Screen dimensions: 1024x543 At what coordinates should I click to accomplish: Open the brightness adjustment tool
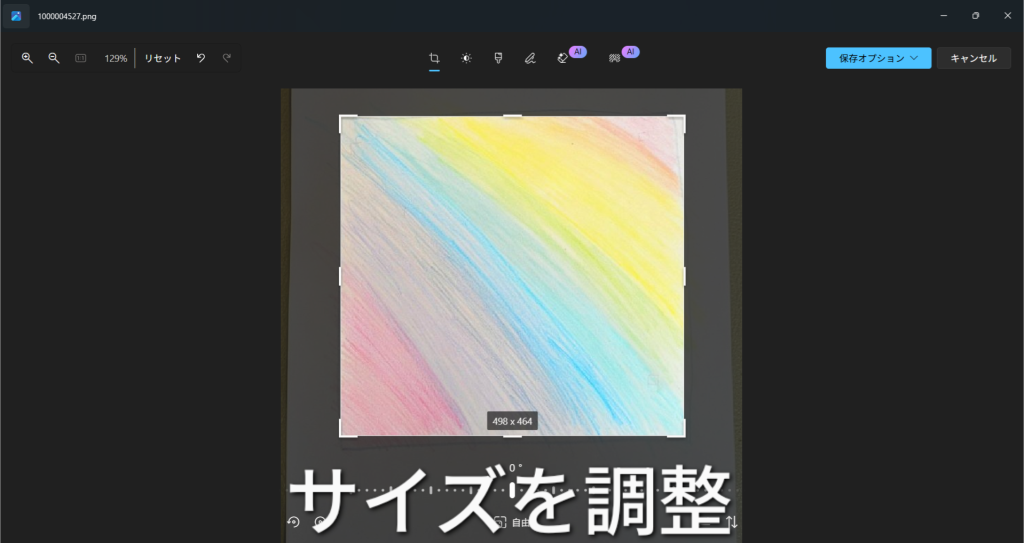click(x=466, y=58)
